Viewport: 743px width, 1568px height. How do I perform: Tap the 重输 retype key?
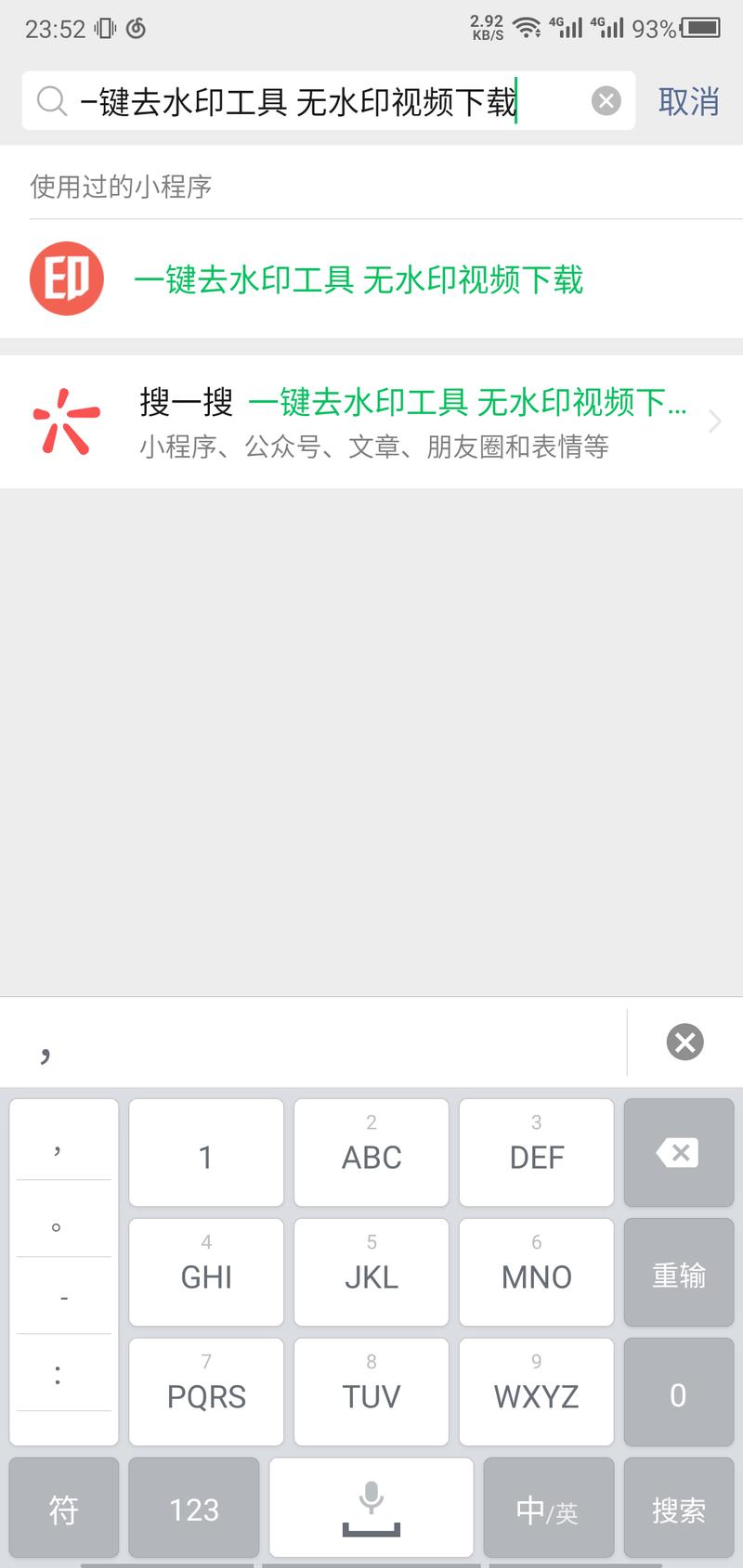tap(678, 1274)
